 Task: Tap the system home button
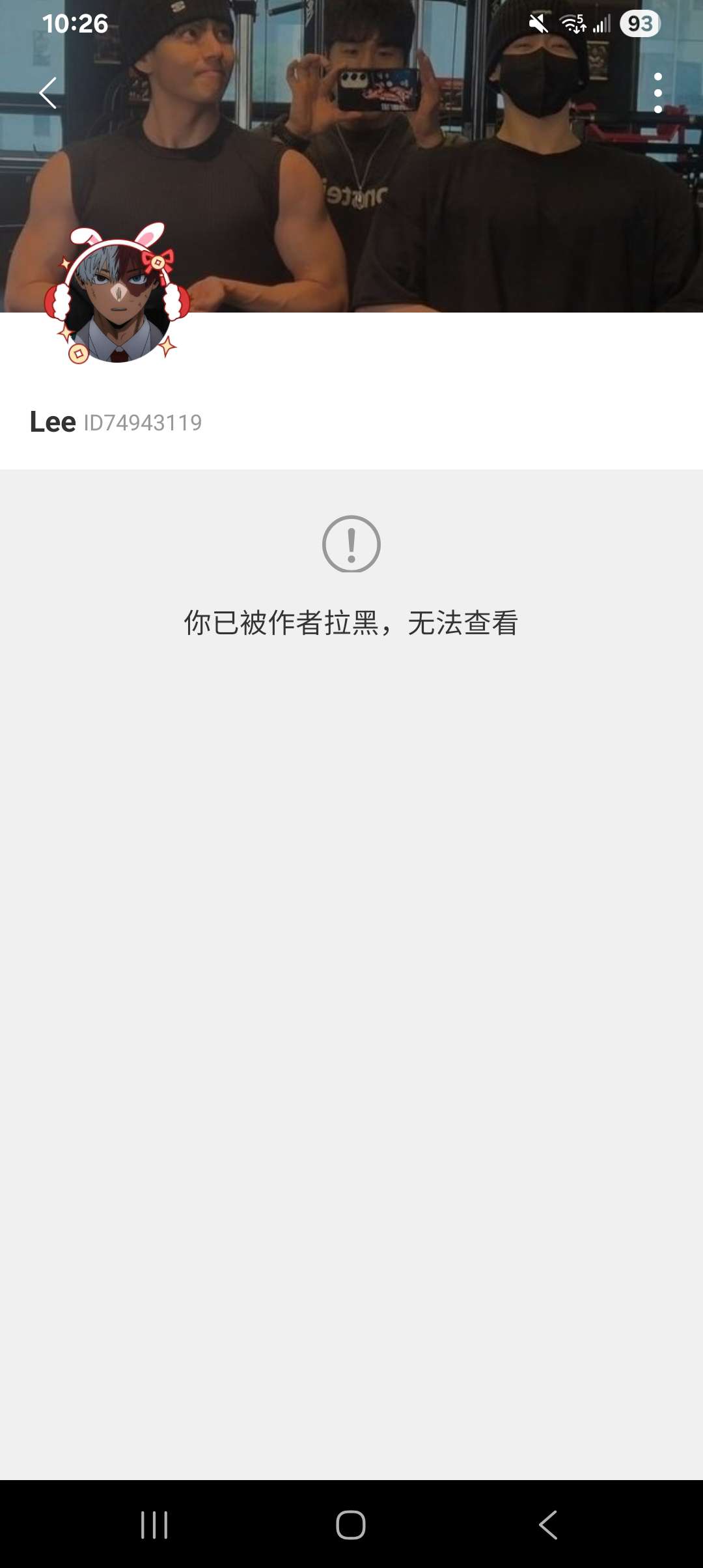pos(351,1524)
